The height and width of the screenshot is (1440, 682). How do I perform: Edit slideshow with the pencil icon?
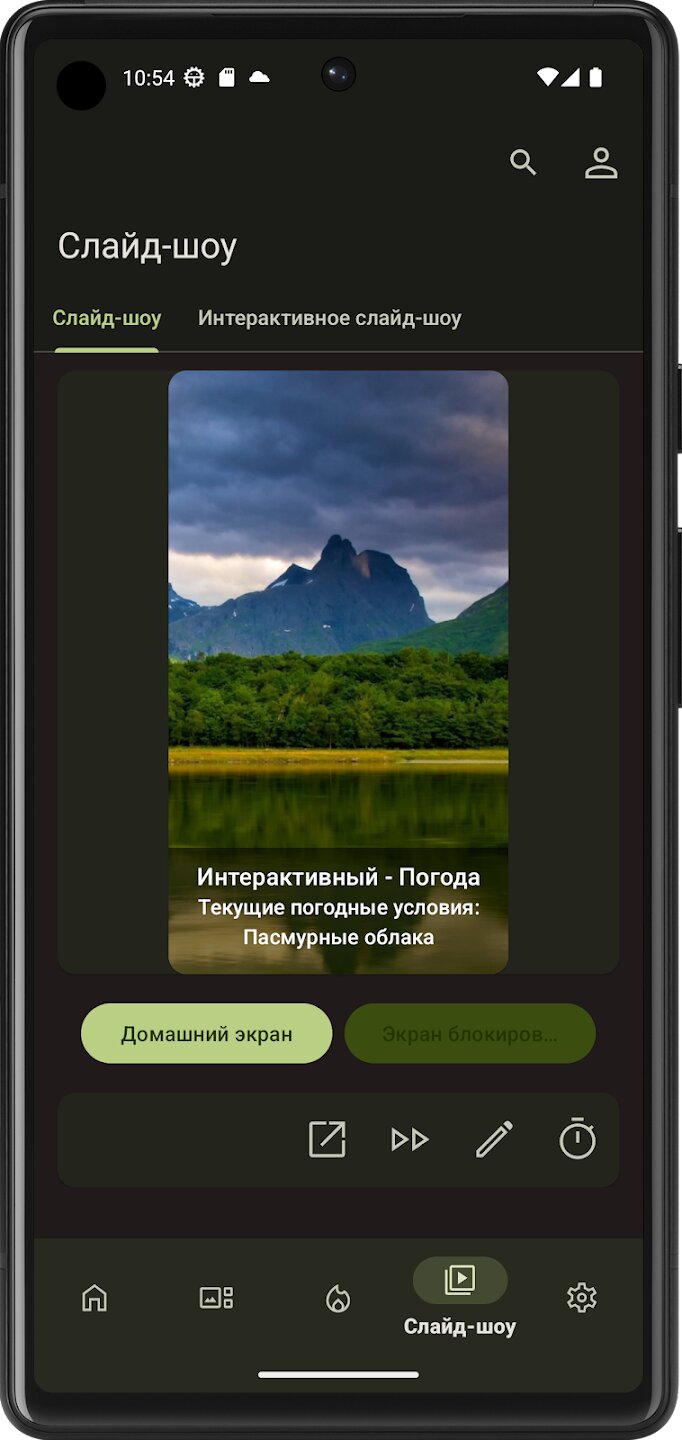pyautogui.click(x=494, y=1140)
